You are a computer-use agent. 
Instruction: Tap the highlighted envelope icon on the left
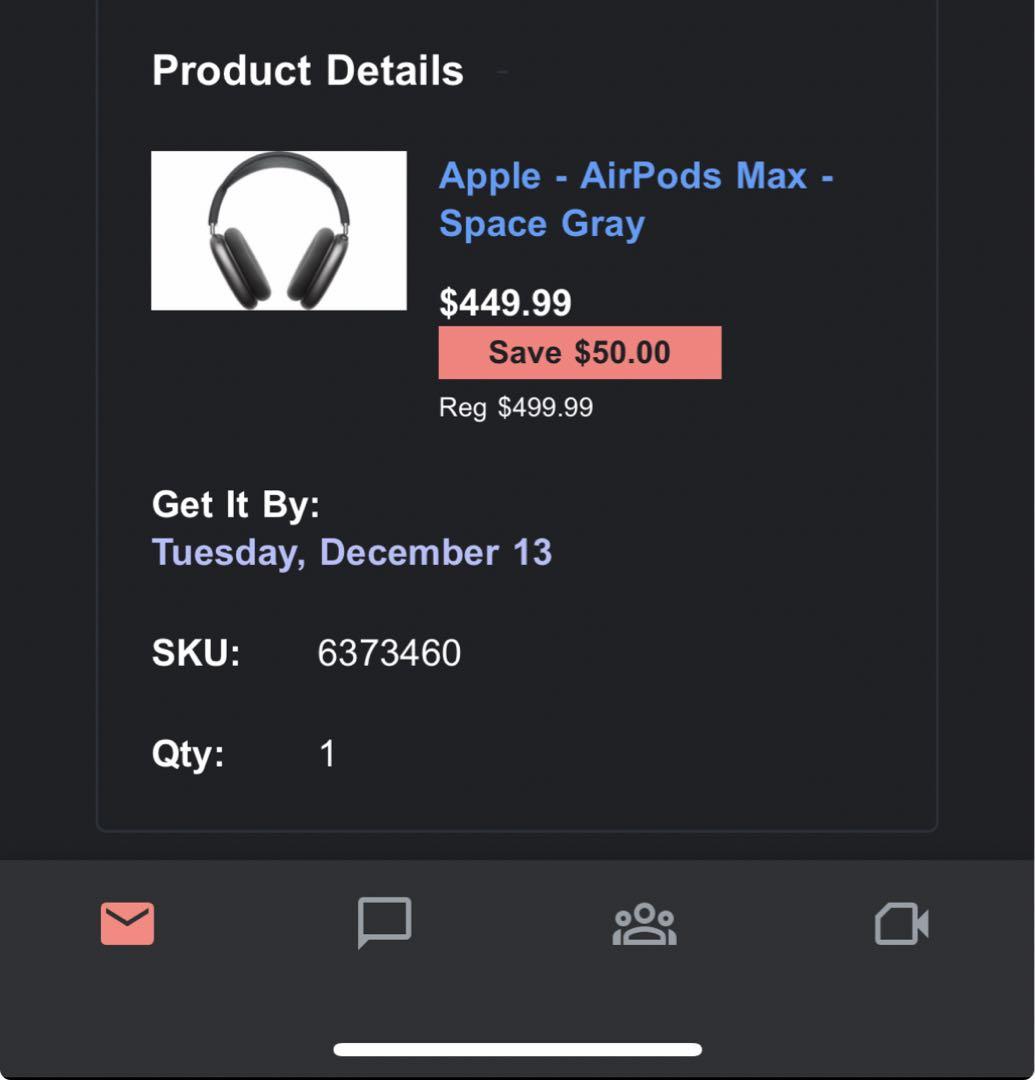(128, 924)
